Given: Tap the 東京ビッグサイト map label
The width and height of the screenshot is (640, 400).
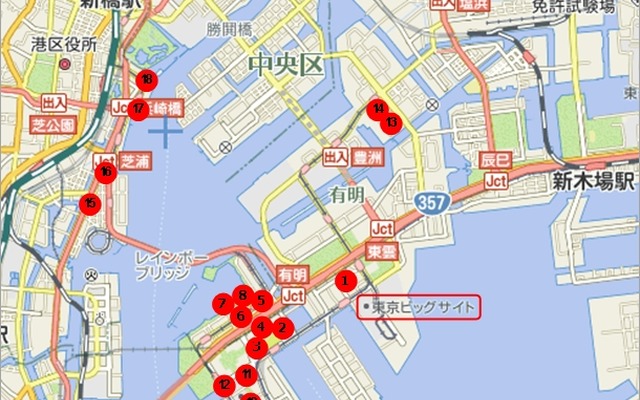Looking at the screenshot, I should coord(419,308).
